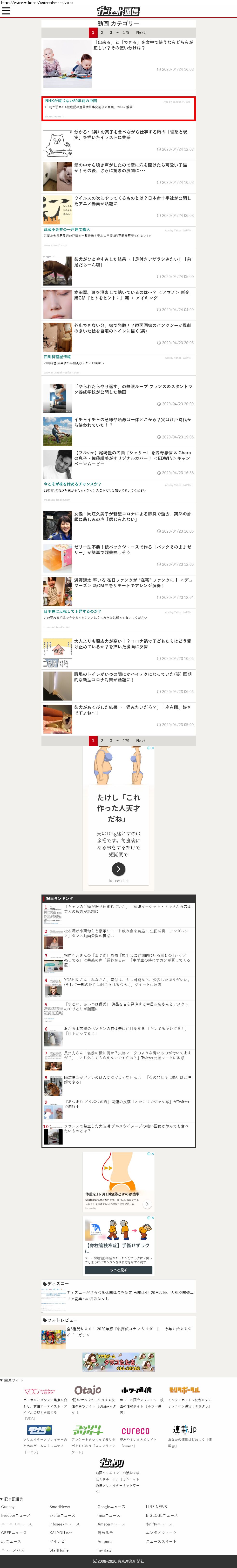The height and width of the screenshot is (1568, 237).
Task: Visit the Otajo related site
Action: click(x=88, y=1390)
